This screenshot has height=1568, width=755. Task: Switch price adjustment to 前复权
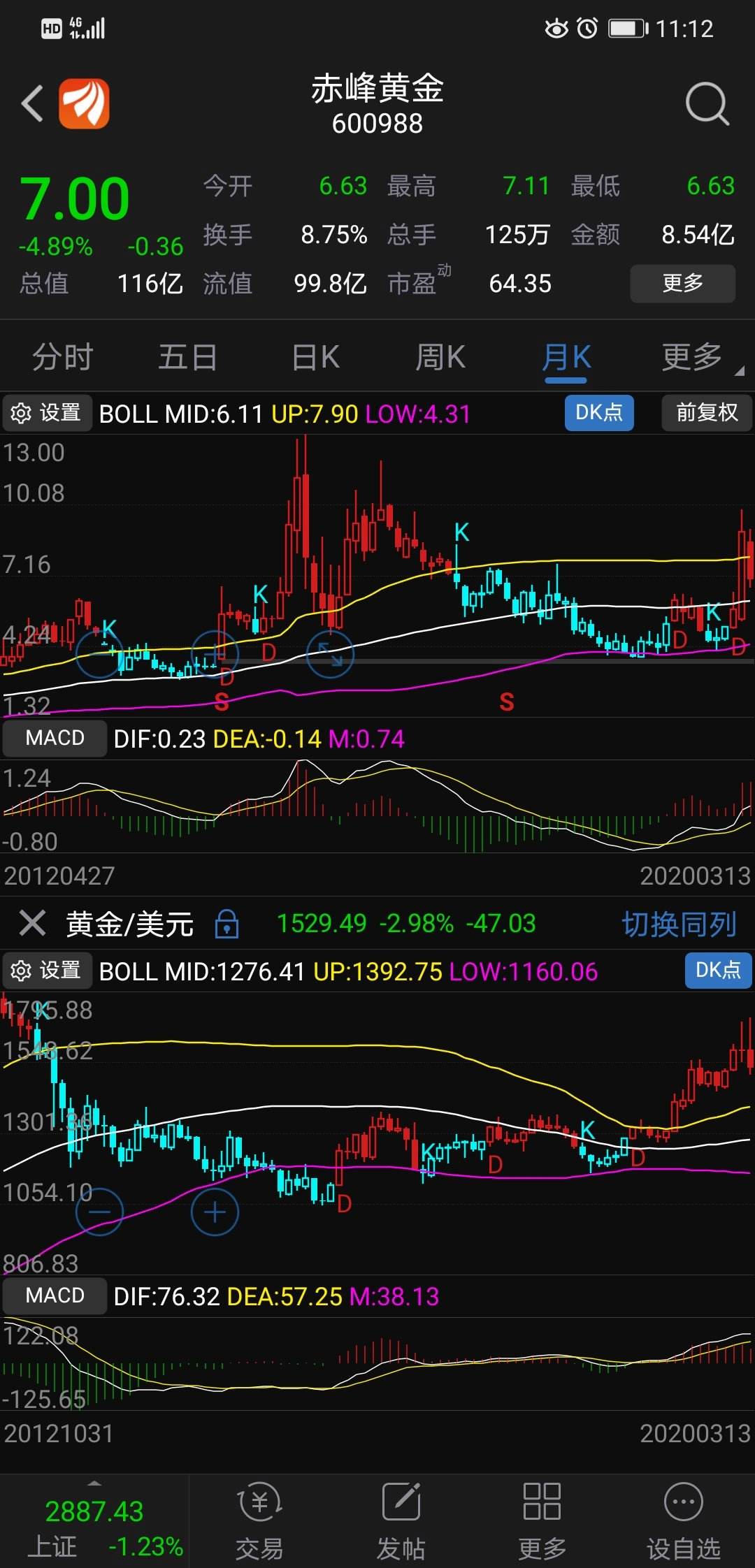point(706,413)
